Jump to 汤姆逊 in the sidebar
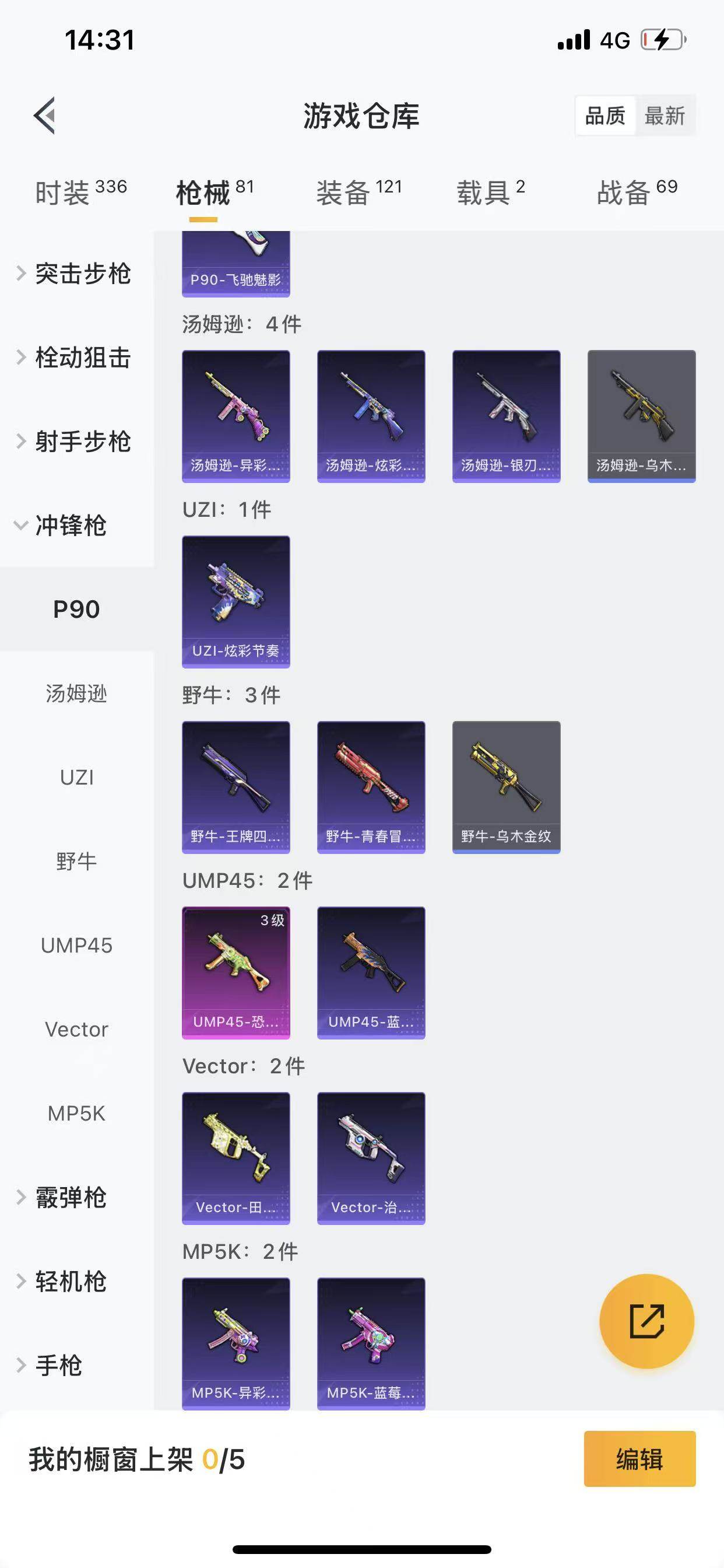This screenshot has height=1568, width=724. [77, 694]
